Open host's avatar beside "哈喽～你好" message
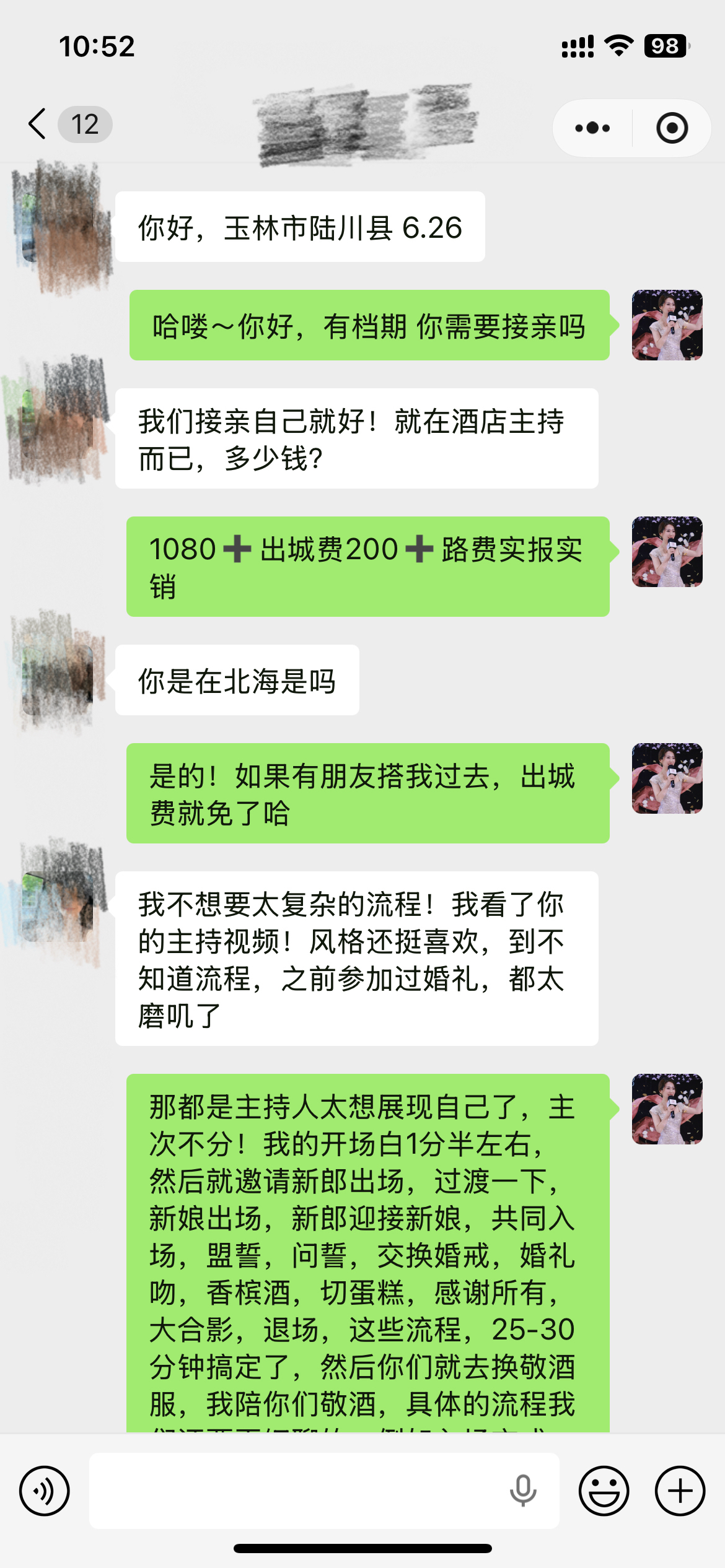 [x=667, y=325]
